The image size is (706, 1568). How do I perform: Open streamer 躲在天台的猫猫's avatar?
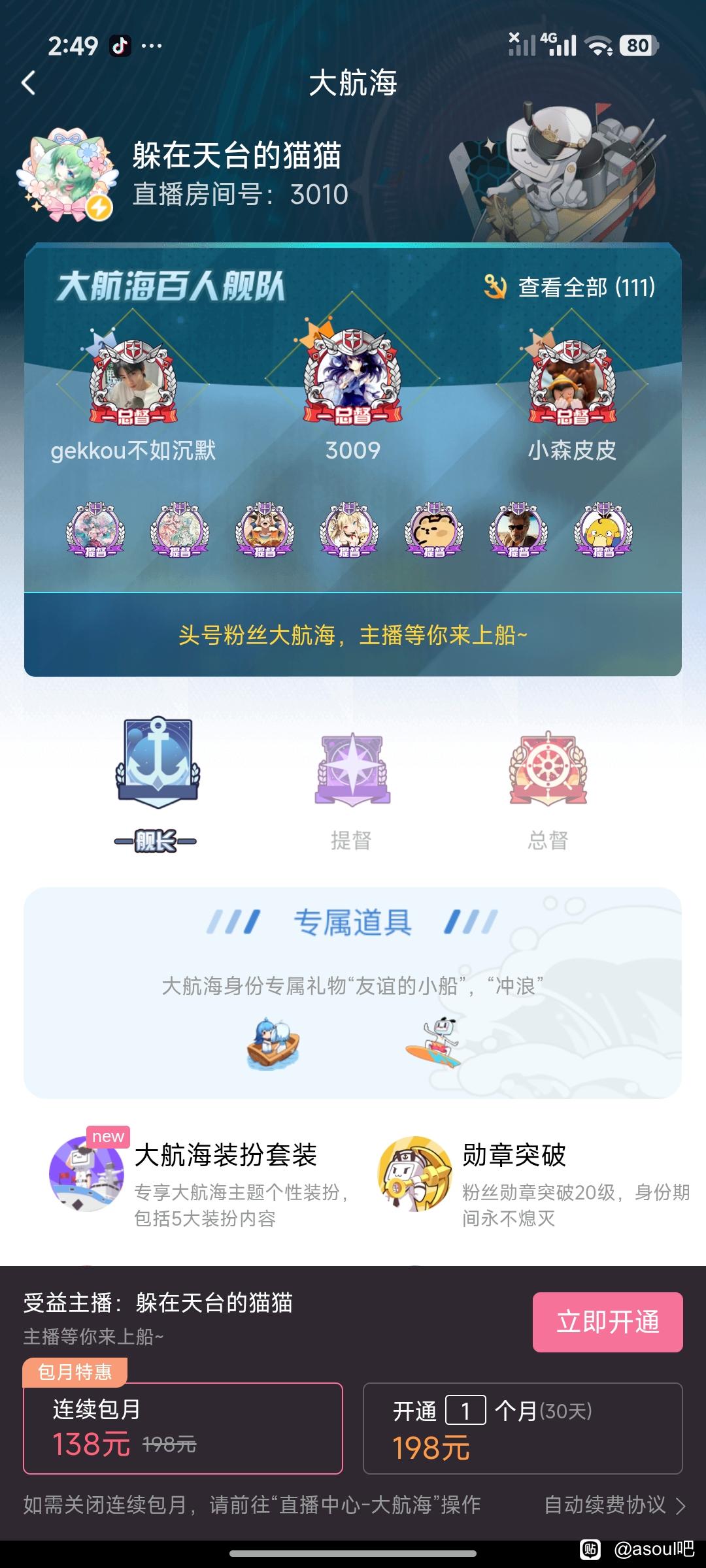[x=67, y=174]
